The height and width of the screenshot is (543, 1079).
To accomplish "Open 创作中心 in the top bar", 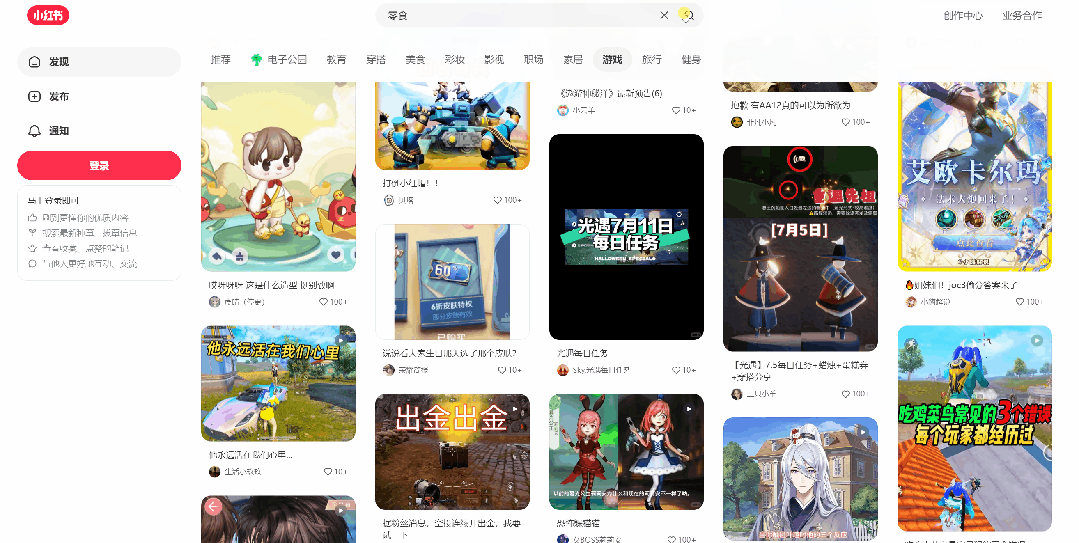I will (x=962, y=15).
